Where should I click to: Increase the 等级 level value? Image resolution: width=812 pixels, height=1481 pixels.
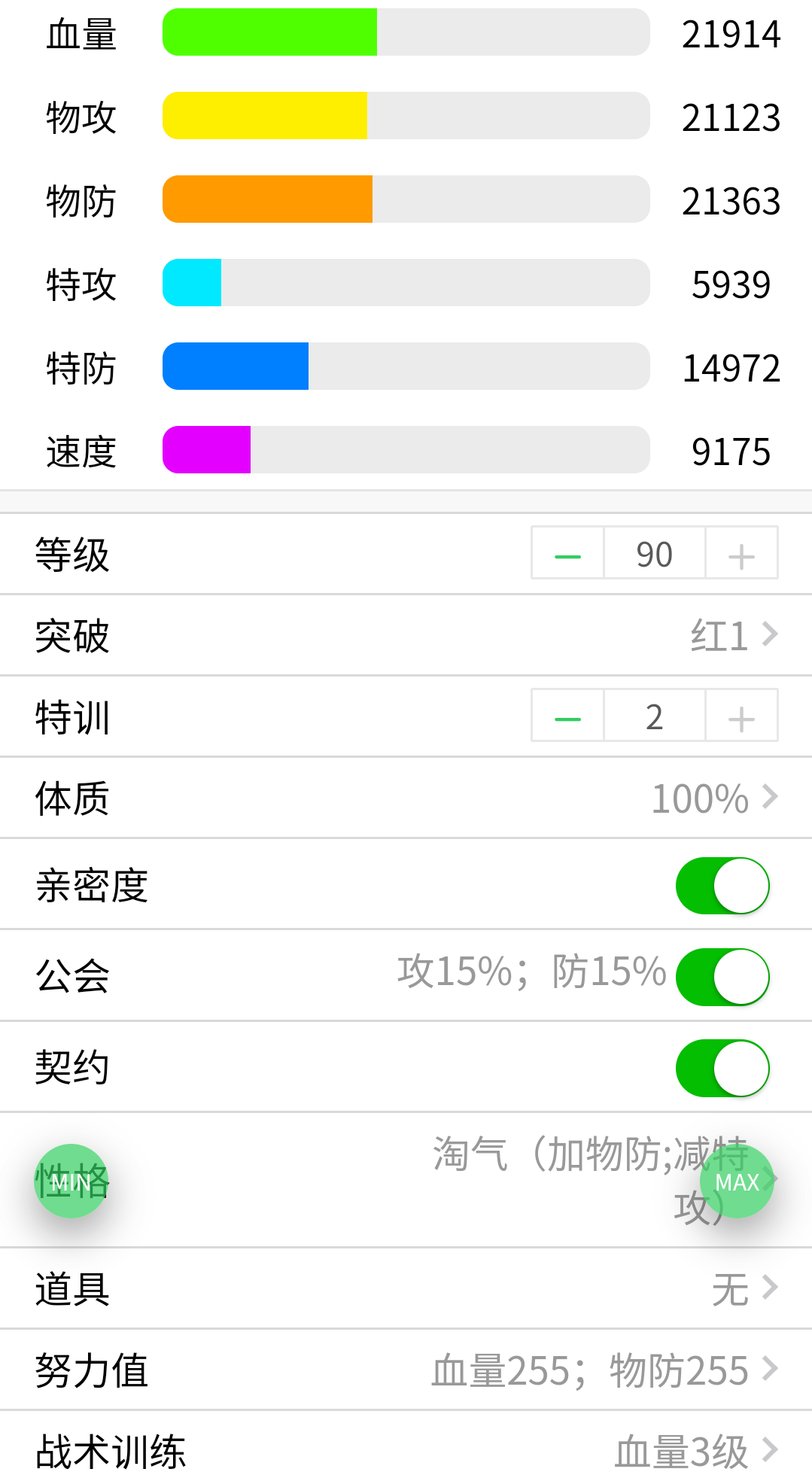[x=741, y=555]
